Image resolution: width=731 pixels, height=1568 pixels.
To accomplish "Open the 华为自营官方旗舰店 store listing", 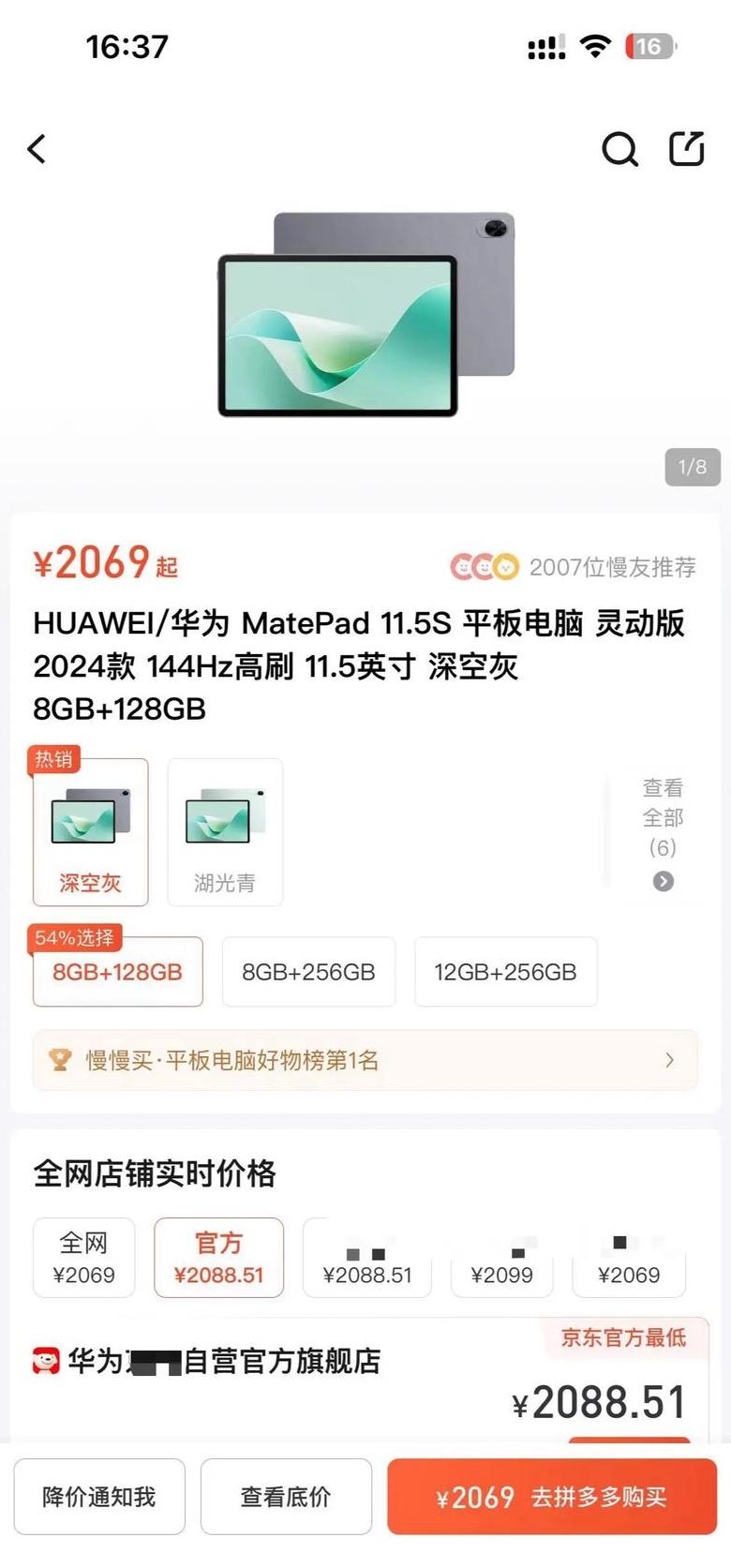I will (x=225, y=1361).
